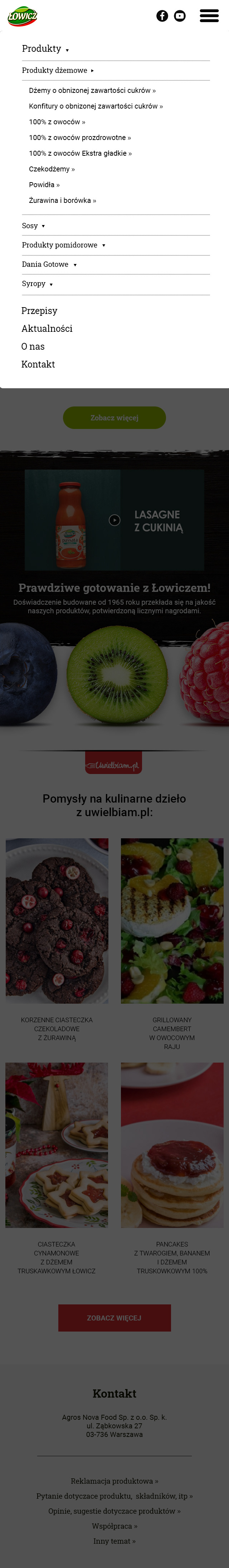Open Łowicz Facebook page

162,16
